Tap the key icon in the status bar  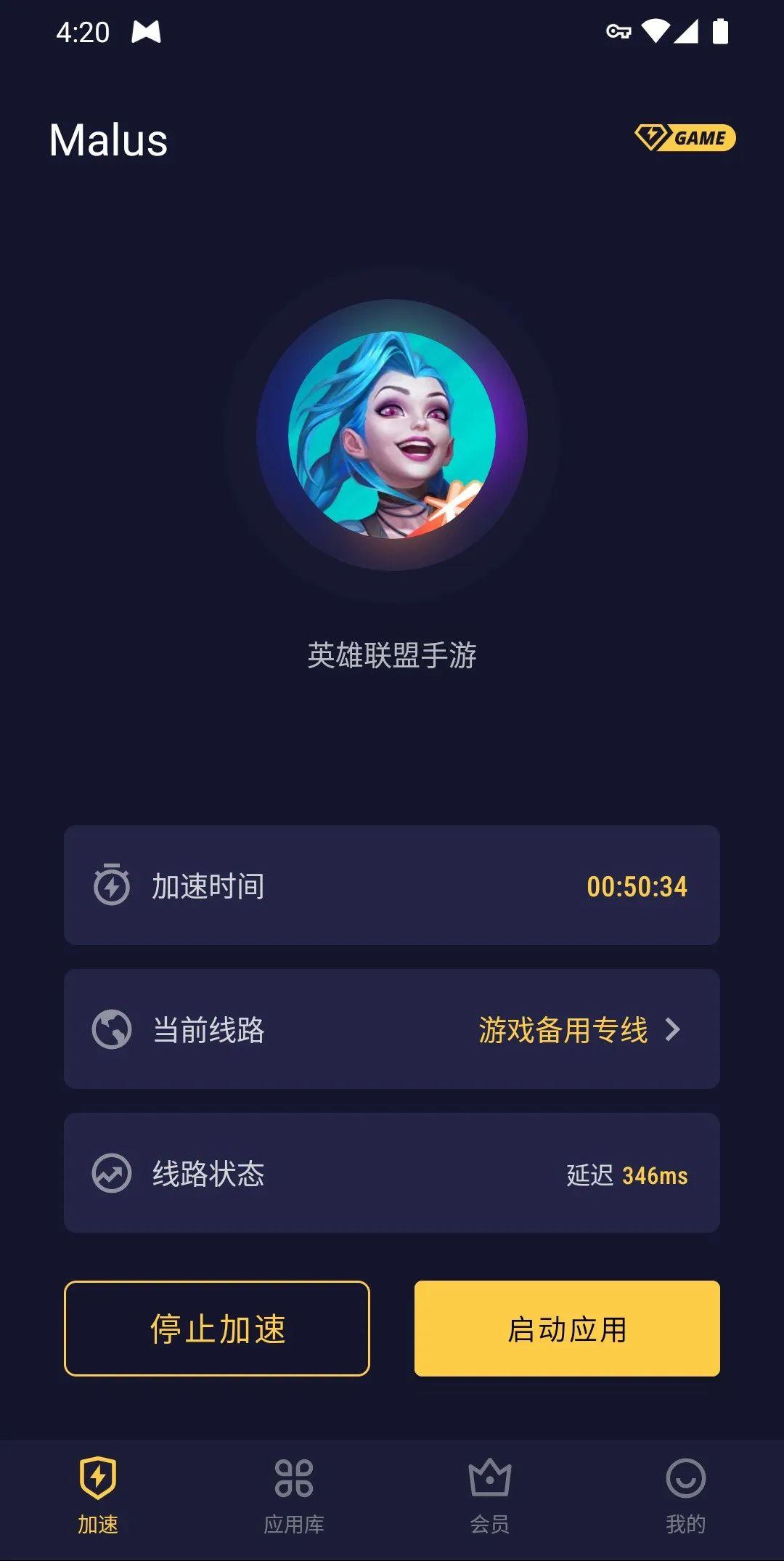pos(618,32)
